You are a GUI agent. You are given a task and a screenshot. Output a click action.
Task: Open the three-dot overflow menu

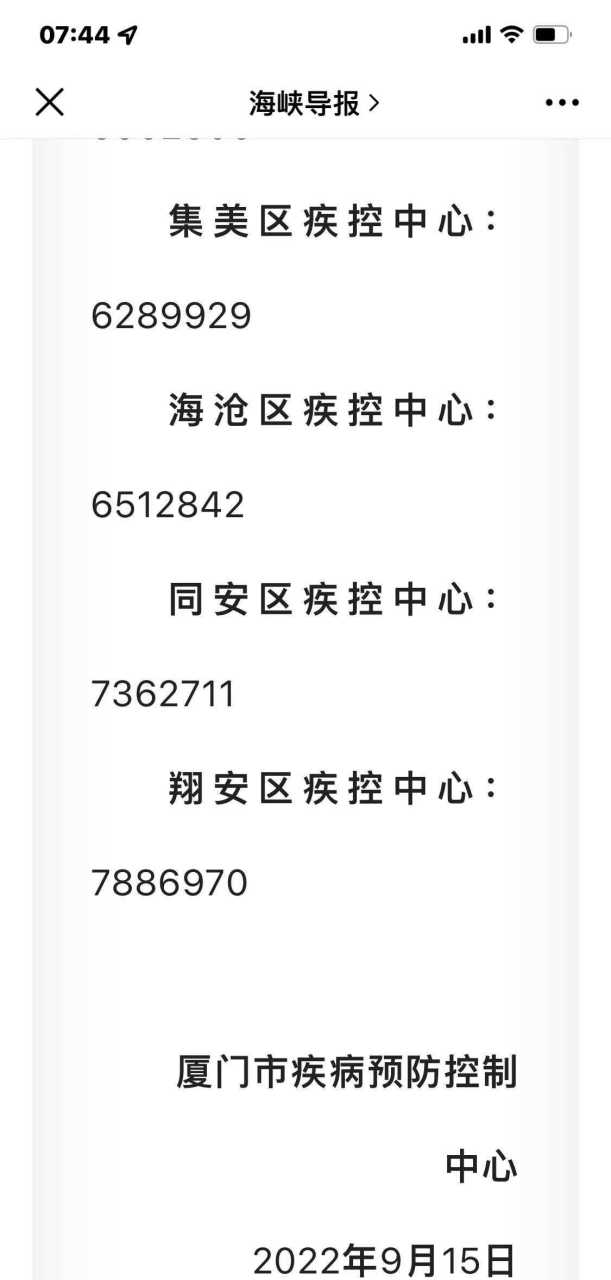[562, 103]
